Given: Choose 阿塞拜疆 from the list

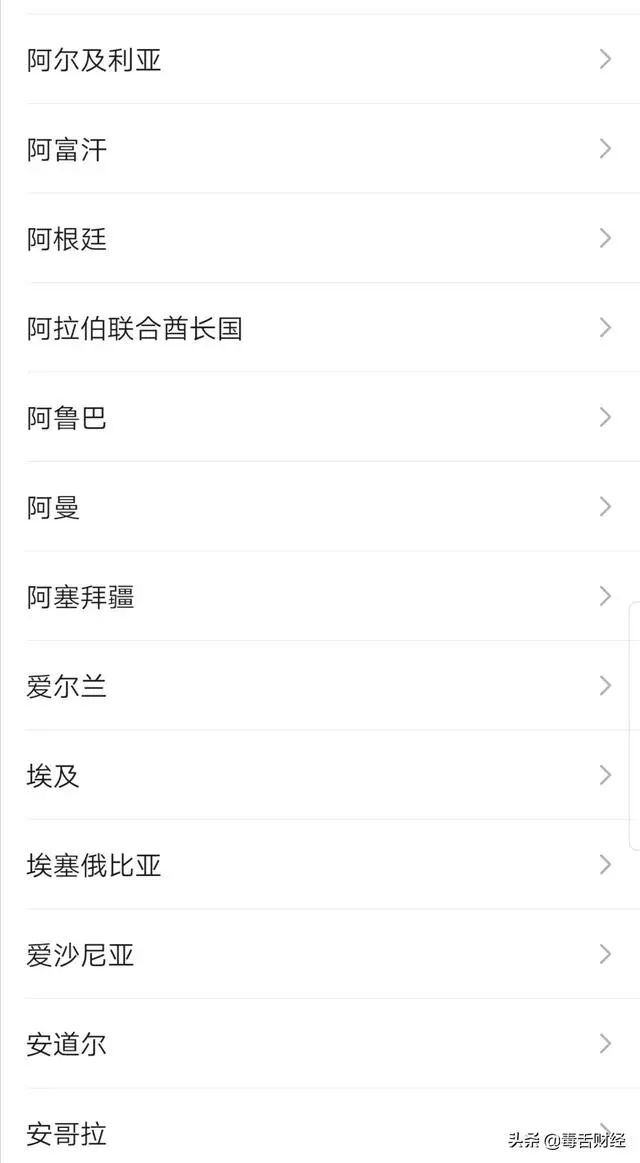Looking at the screenshot, I should 320,596.
